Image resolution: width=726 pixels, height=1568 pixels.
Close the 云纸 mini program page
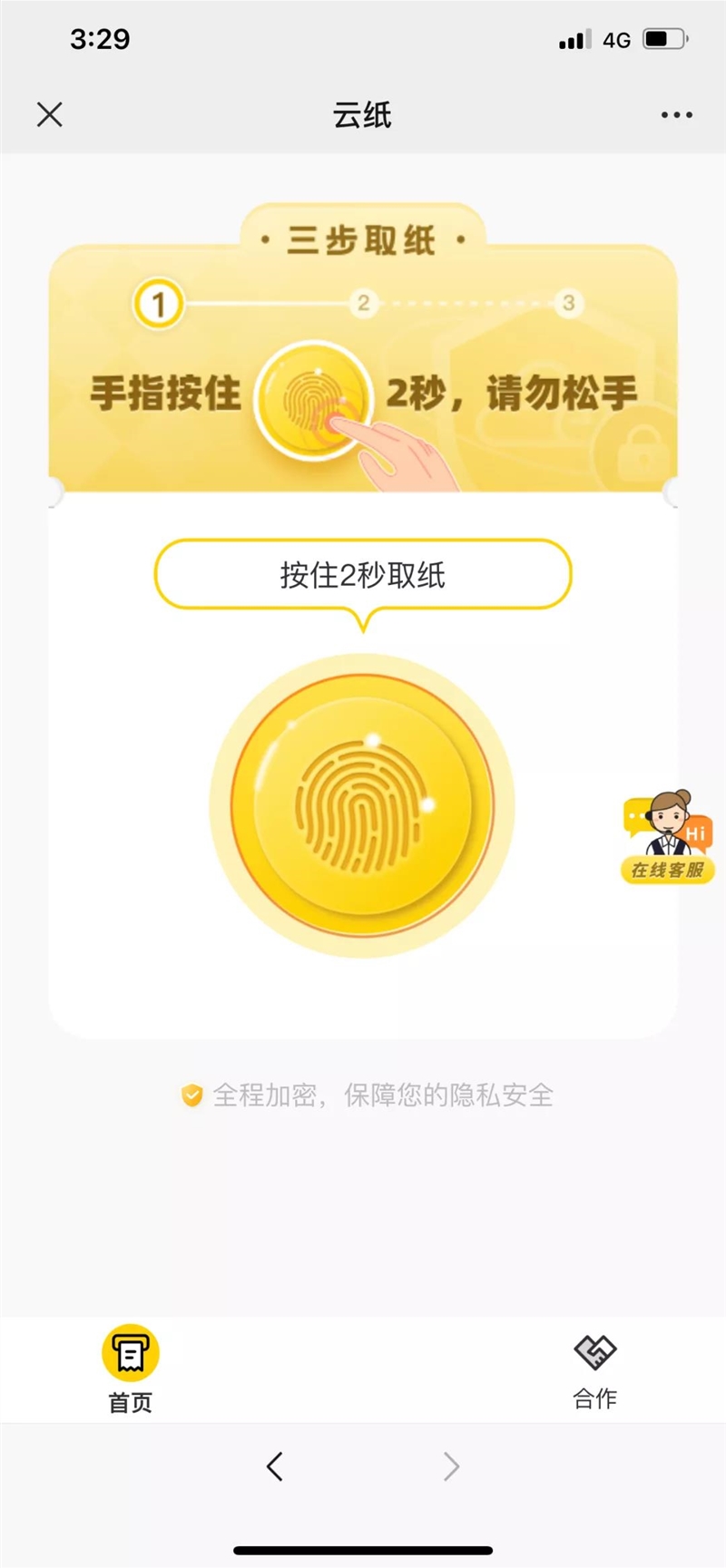(50, 114)
